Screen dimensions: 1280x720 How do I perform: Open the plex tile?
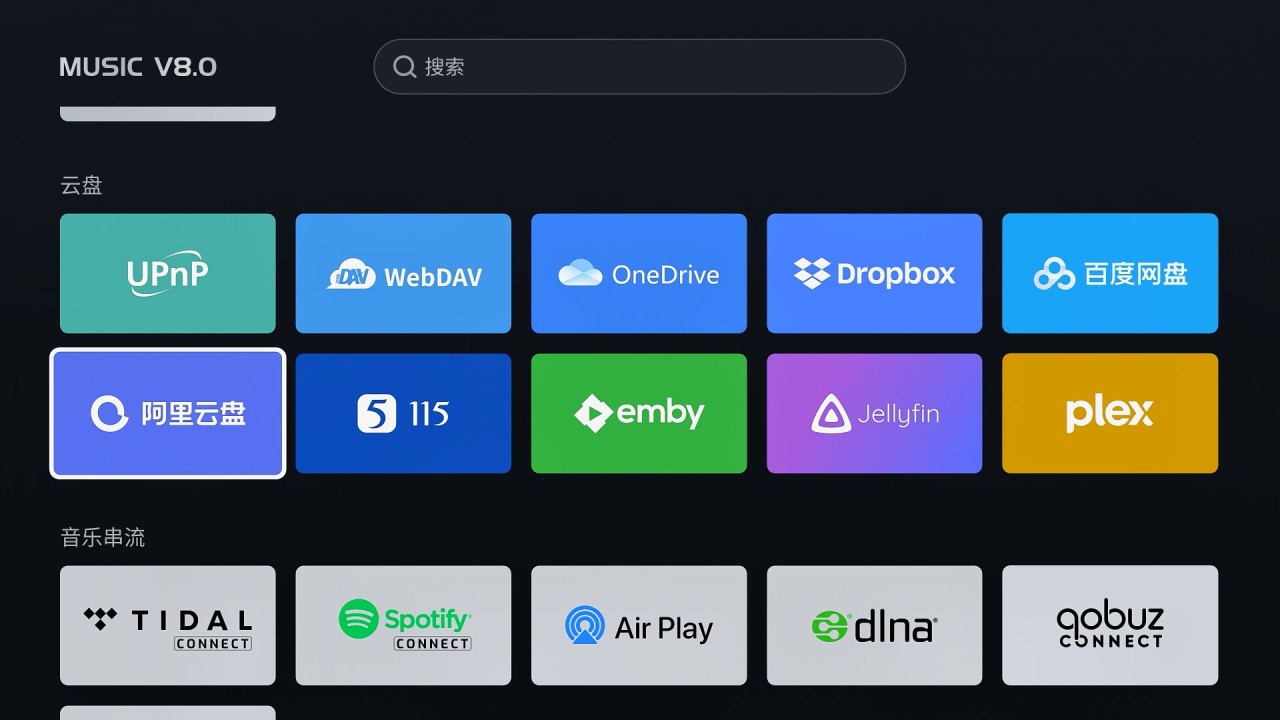pyautogui.click(x=1110, y=413)
